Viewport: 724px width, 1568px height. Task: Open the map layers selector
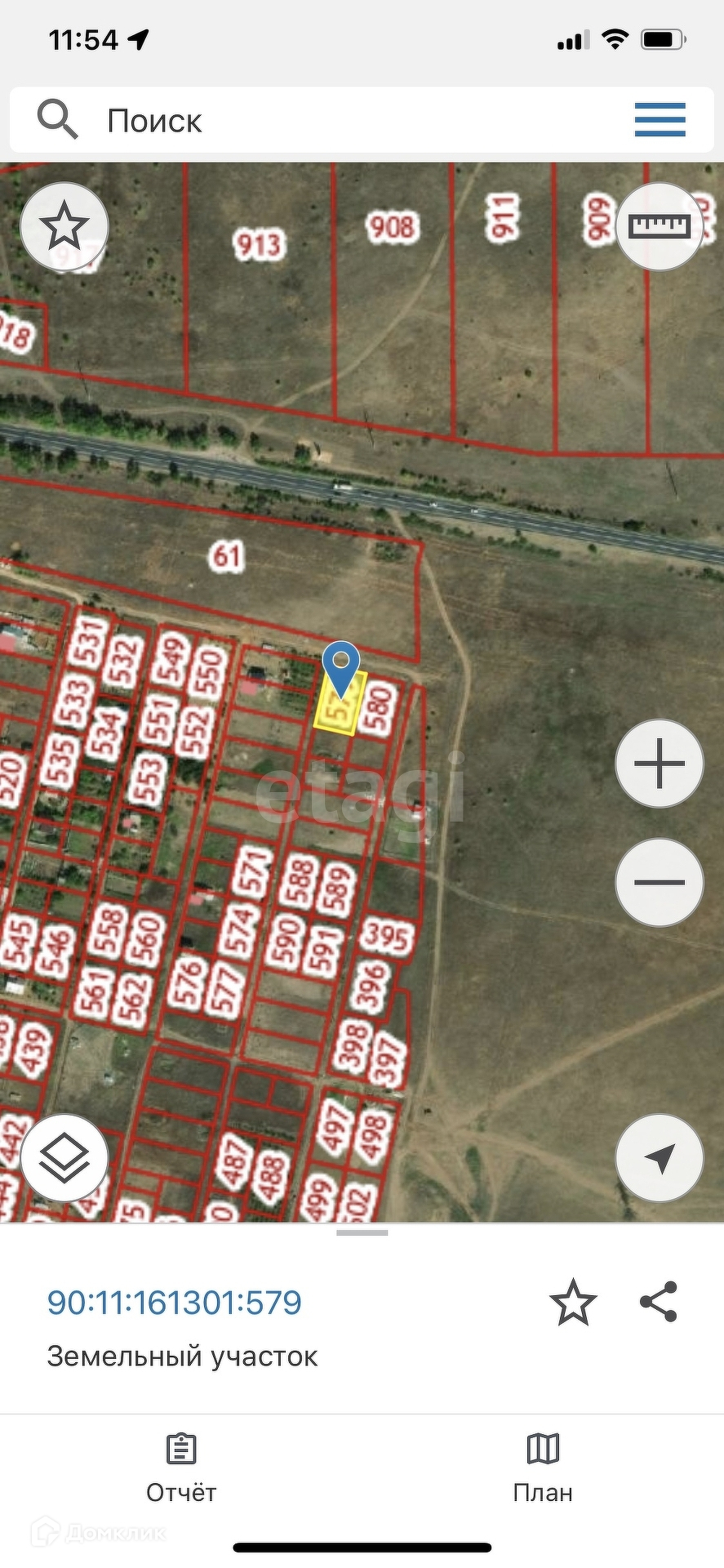click(x=64, y=1158)
